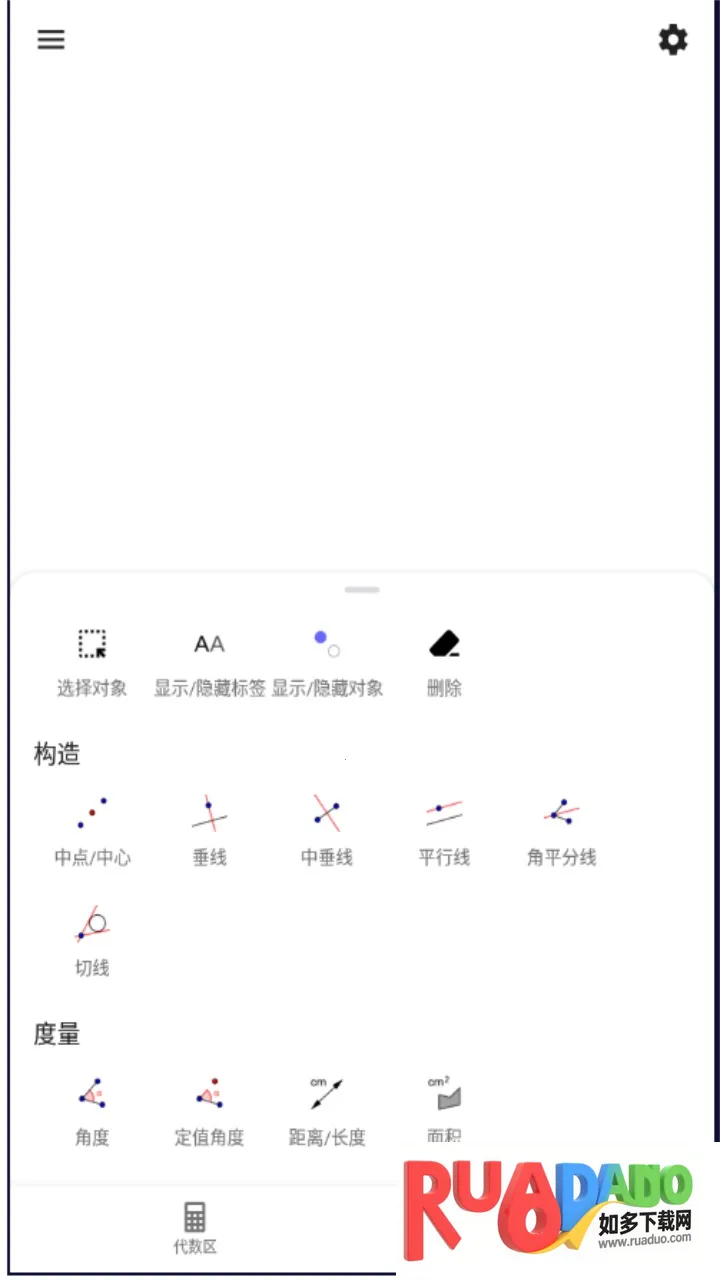
Task: Choose the 切线 tangent tool
Action: point(92,940)
